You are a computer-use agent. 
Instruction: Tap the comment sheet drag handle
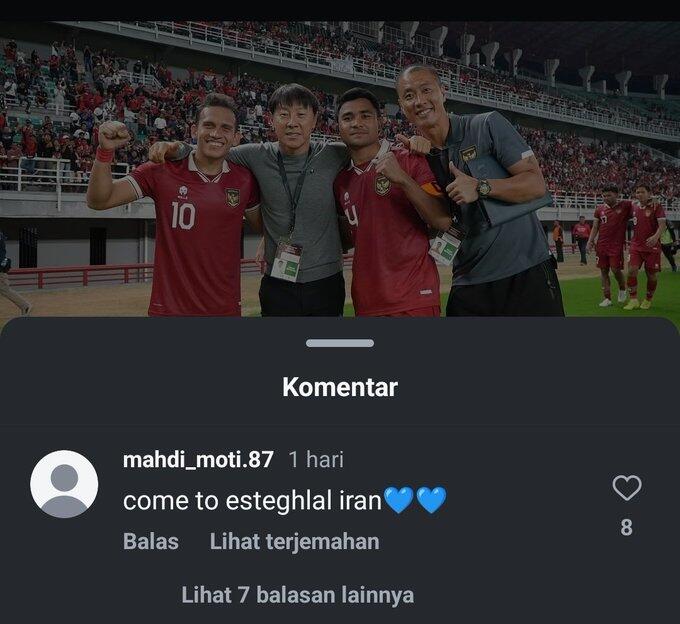point(339,343)
